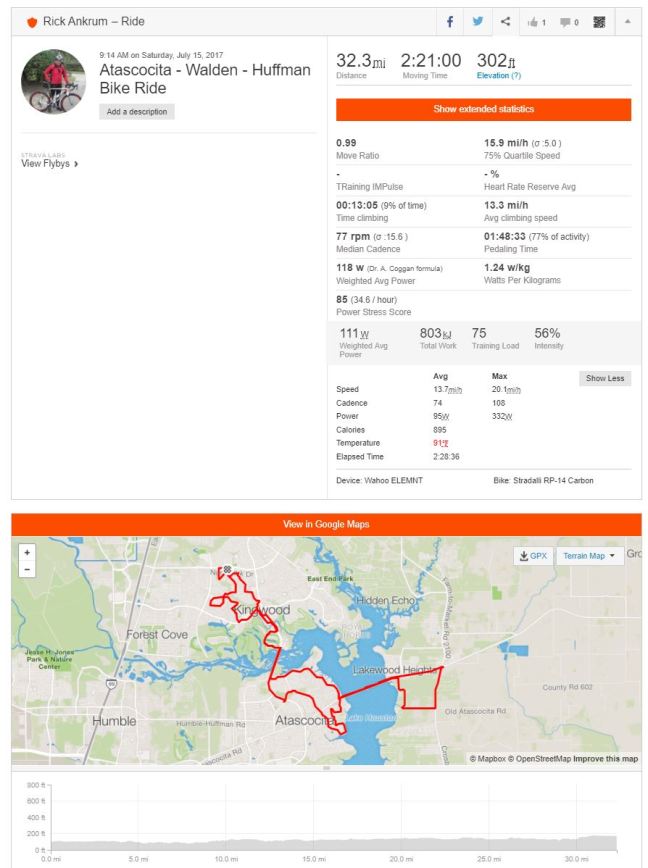Open the general share options icon
648x868 pixels.
click(x=506, y=22)
